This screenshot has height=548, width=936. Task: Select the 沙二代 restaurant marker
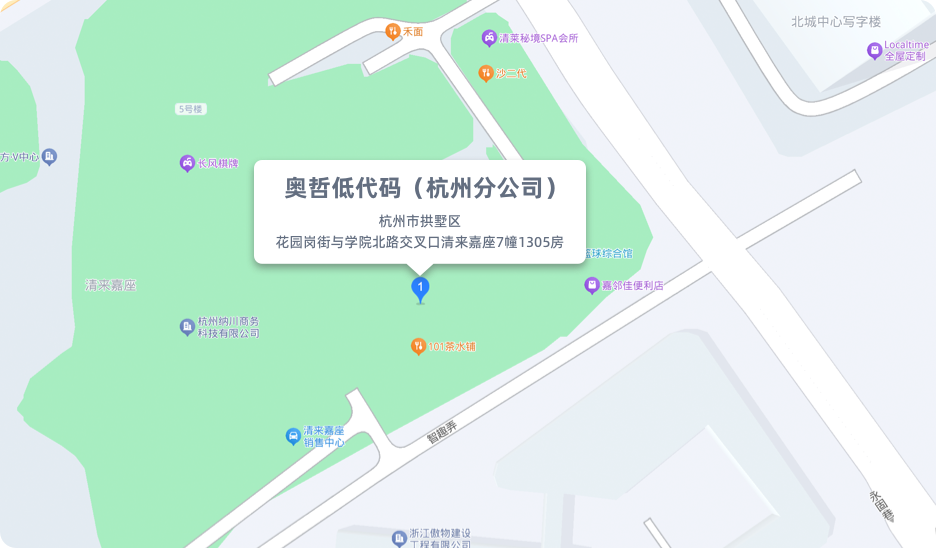pyautogui.click(x=485, y=73)
